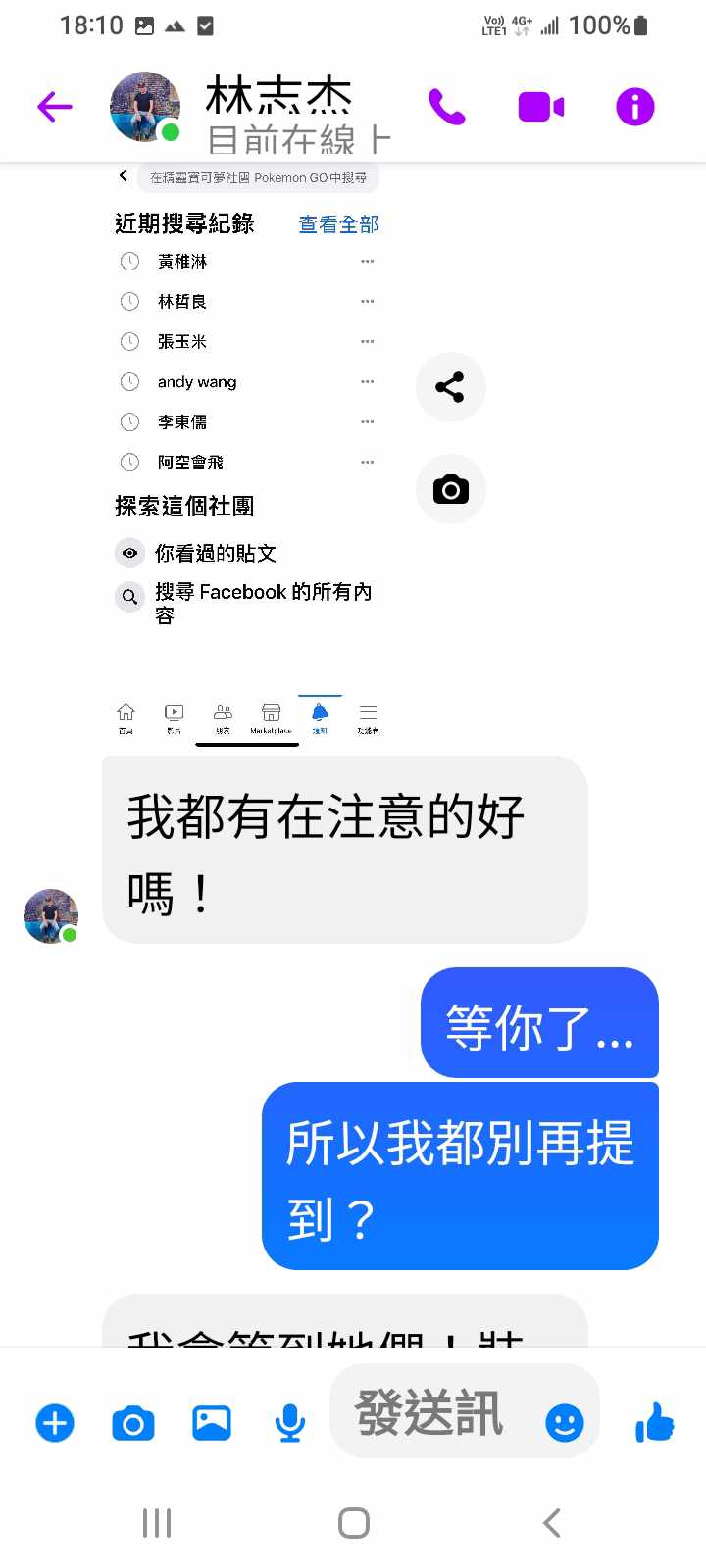Open 林志杰's profile picture in header
706x1568 pixels.
[x=145, y=107]
